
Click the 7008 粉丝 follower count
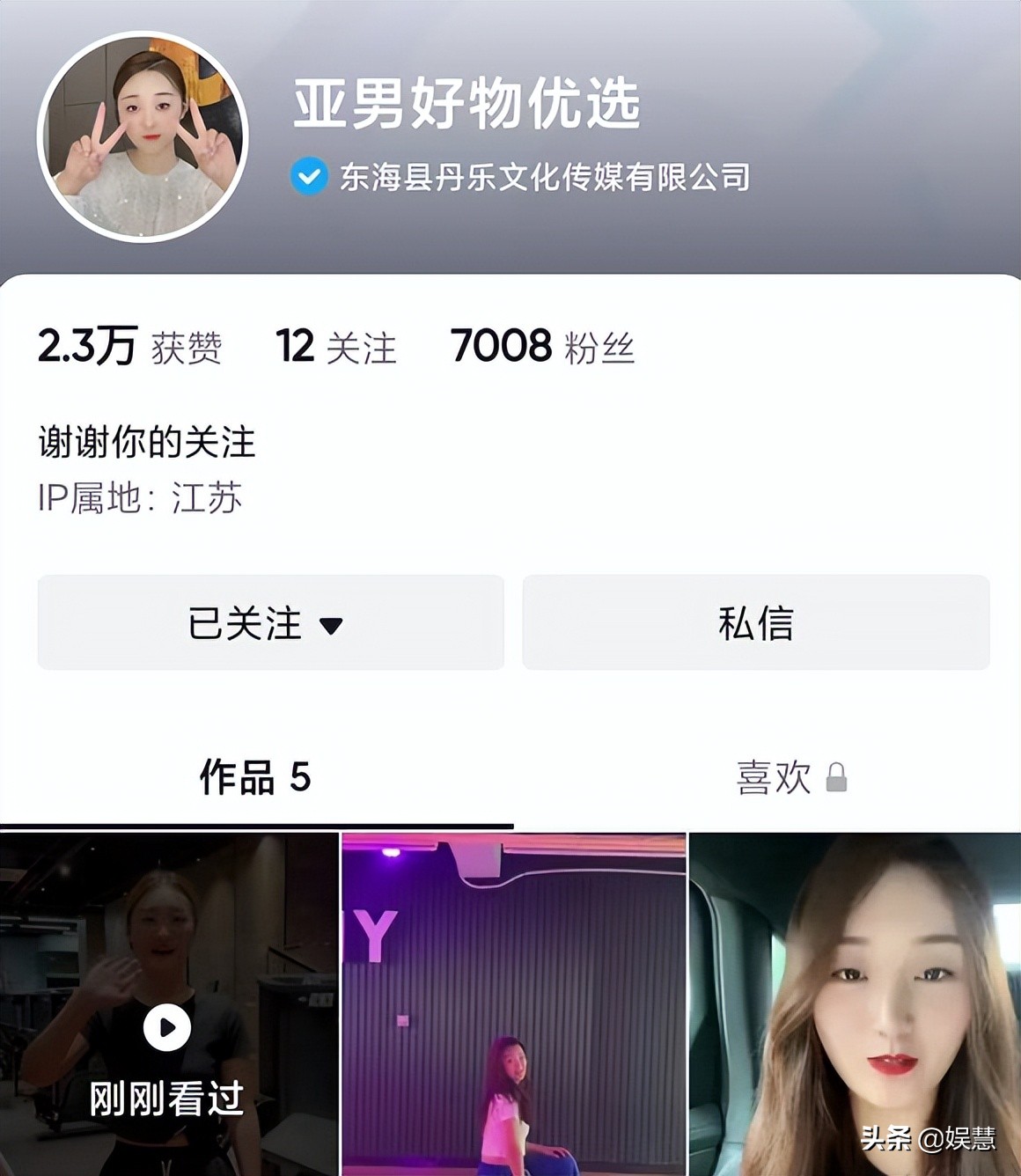tap(544, 349)
